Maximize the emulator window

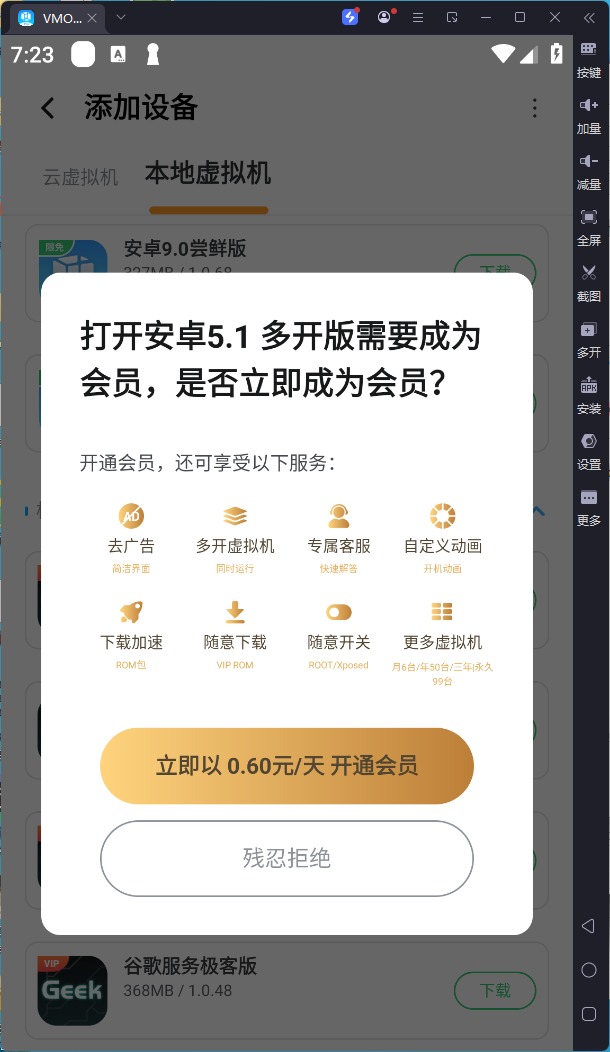point(520,17)
